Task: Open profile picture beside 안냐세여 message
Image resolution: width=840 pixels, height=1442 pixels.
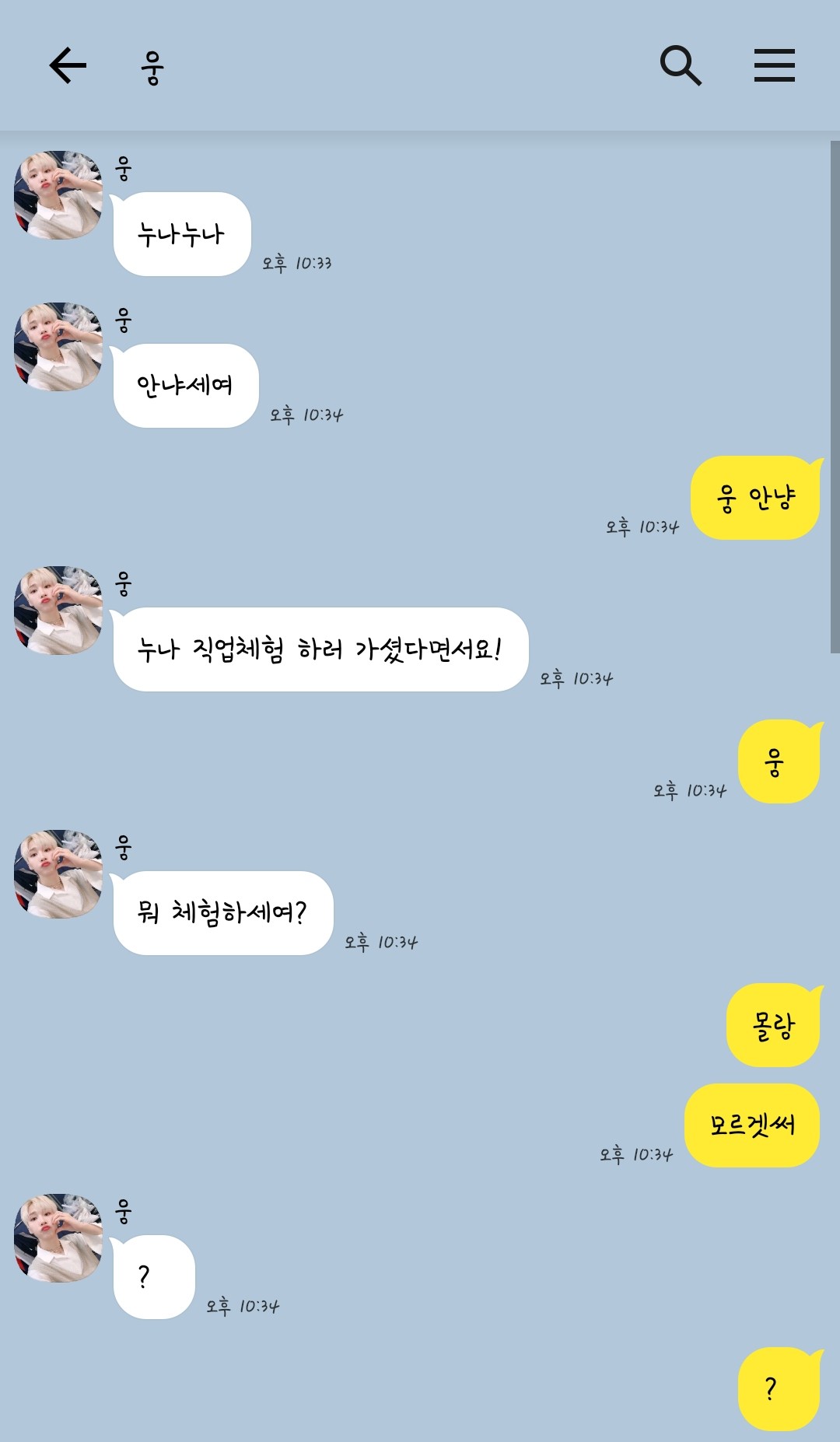Action: pyautogui.click(x=58, y=347)
